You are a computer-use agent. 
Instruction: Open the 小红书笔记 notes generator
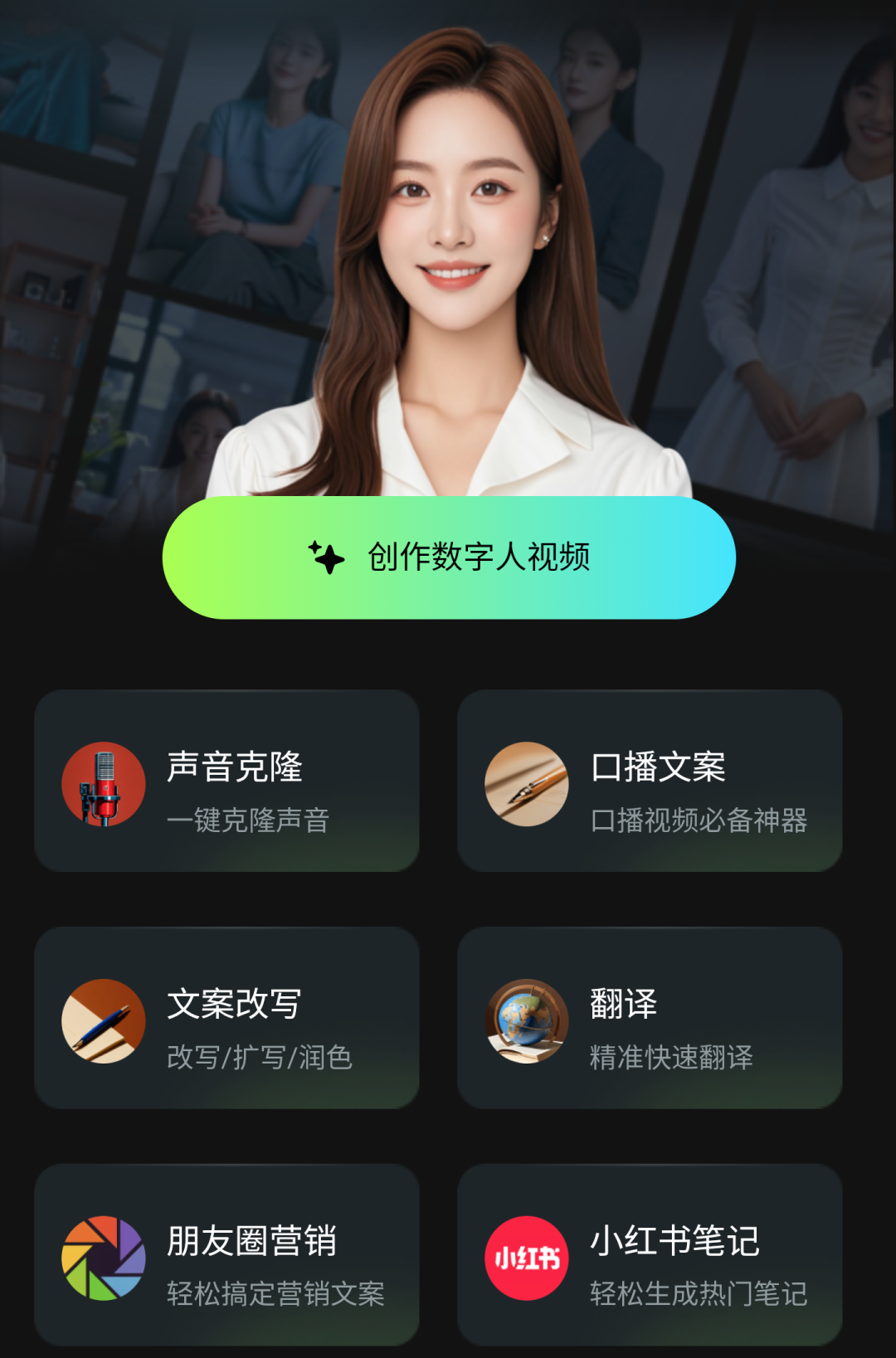[x=650, y=1255]
